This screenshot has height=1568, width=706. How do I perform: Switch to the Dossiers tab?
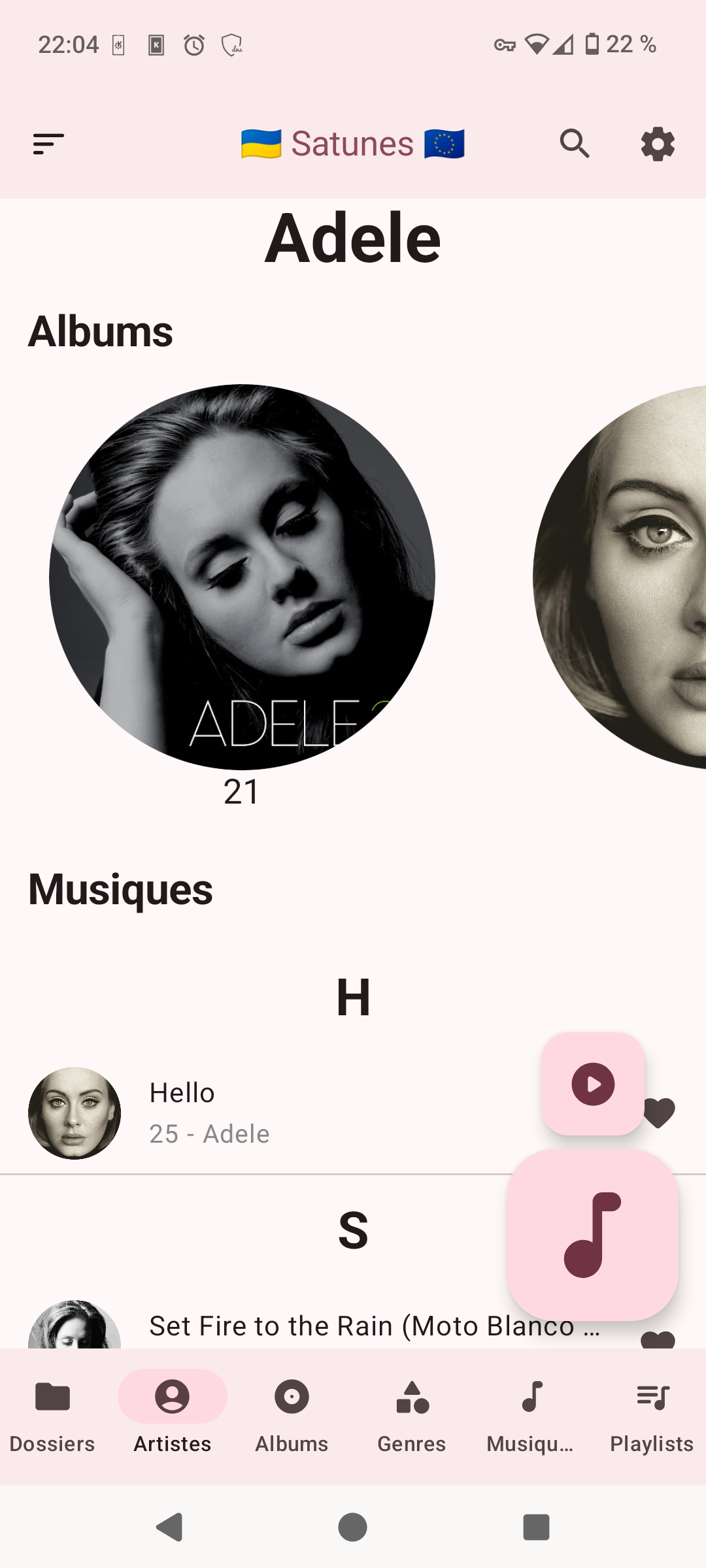(52, 1415)
